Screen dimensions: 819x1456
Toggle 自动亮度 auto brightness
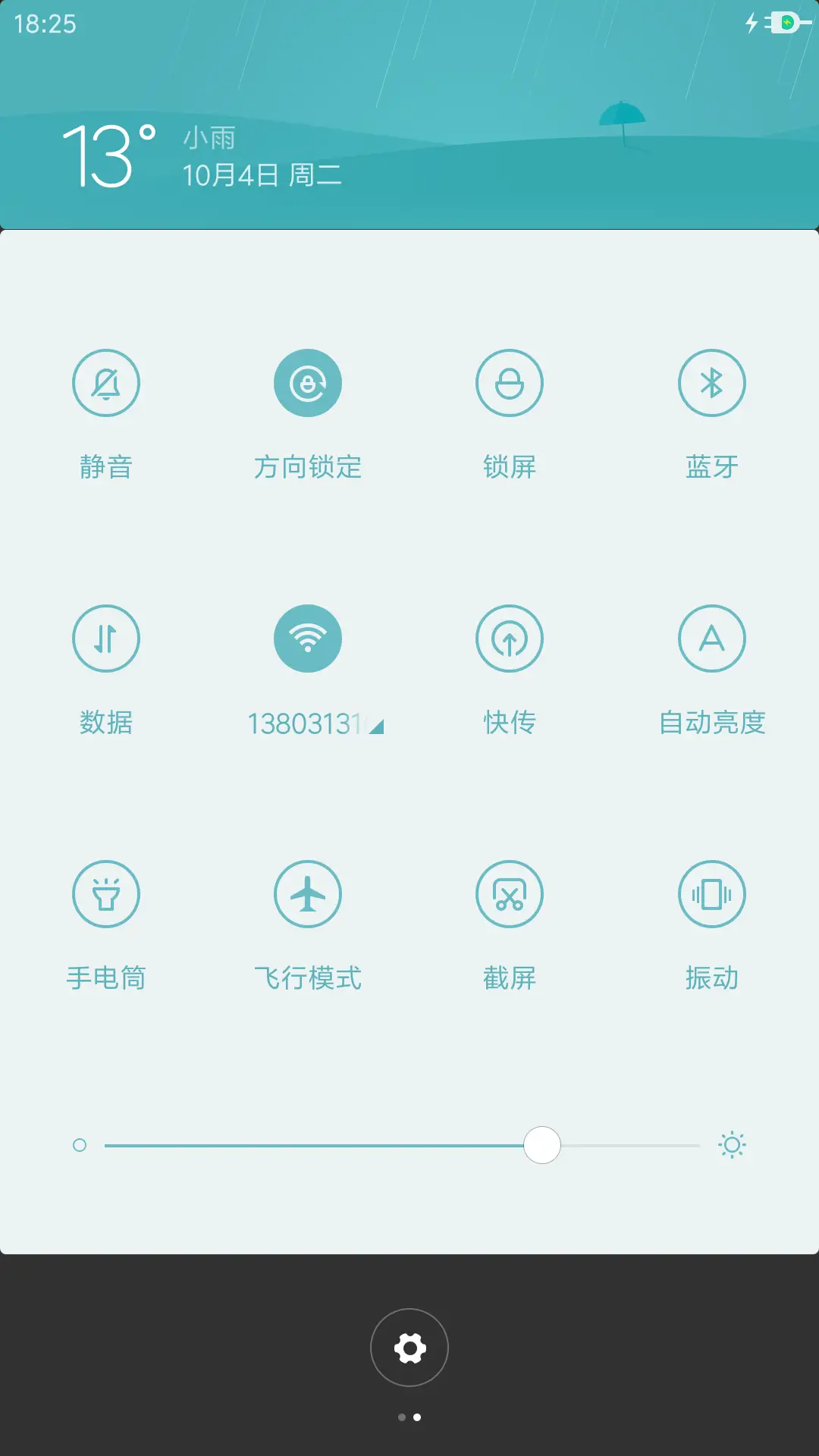(x=711, y=639)
